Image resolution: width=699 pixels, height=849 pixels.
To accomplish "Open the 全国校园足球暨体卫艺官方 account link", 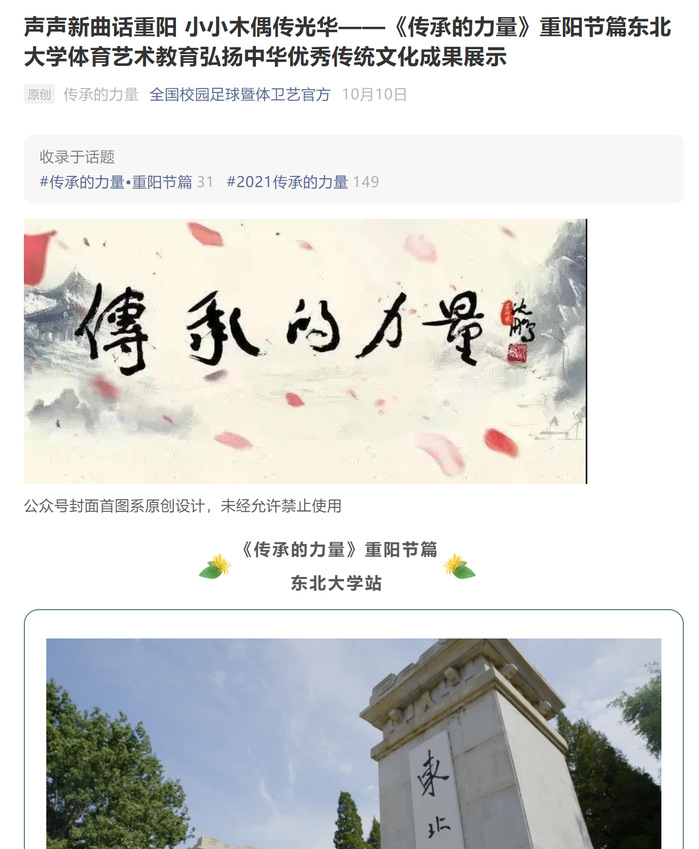I will click(x=239, y=95).
